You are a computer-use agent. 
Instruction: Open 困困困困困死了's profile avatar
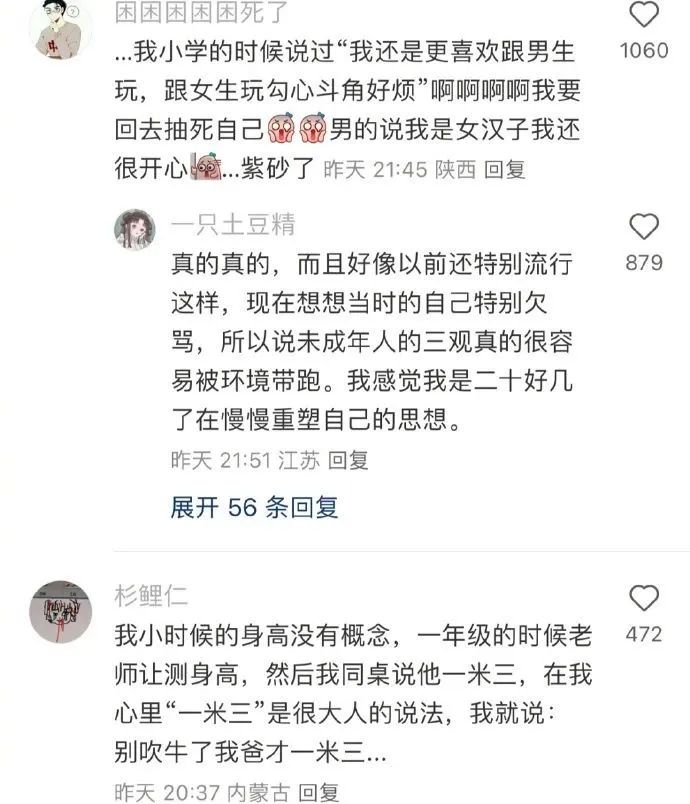tap(60, 30)
